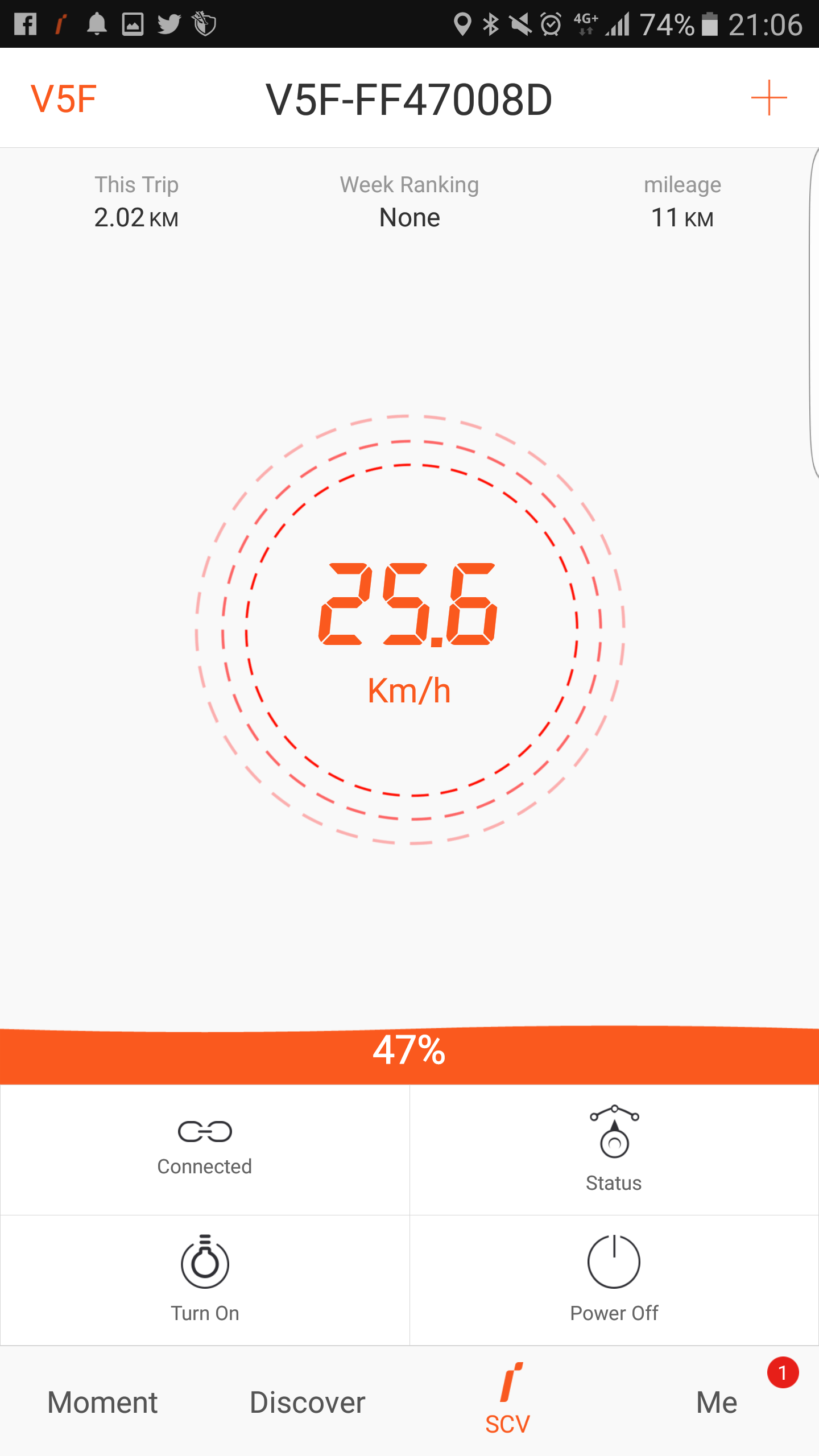Open the V5F model selector
Viewport: 819px width, 1456px height.
tap(64, 99)
